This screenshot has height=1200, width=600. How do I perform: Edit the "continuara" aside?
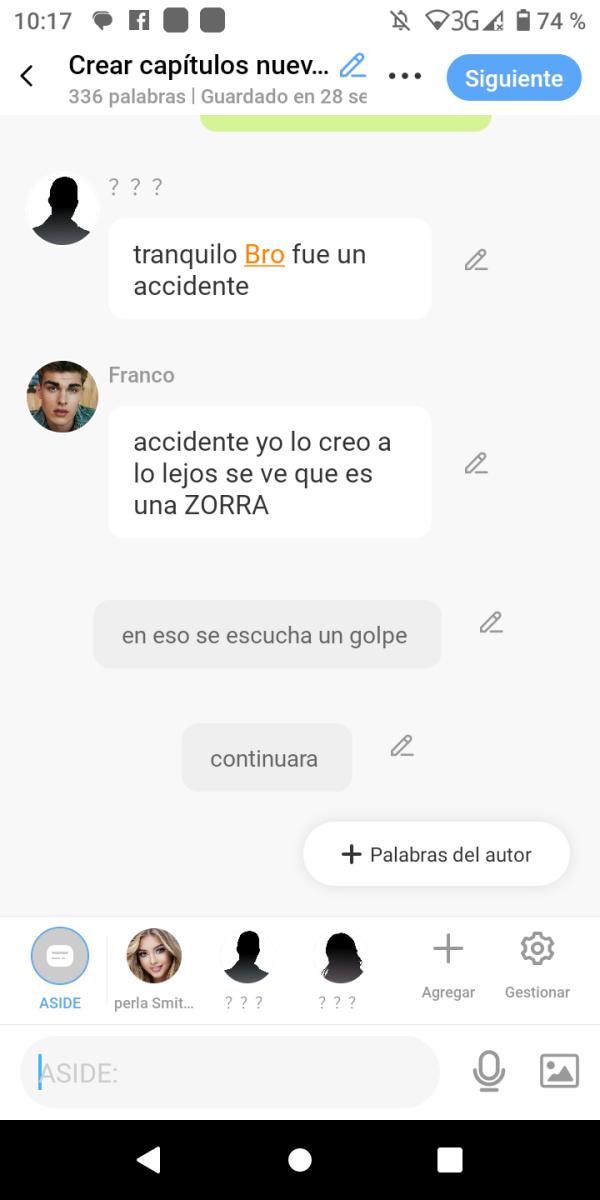tap(402, 746)
